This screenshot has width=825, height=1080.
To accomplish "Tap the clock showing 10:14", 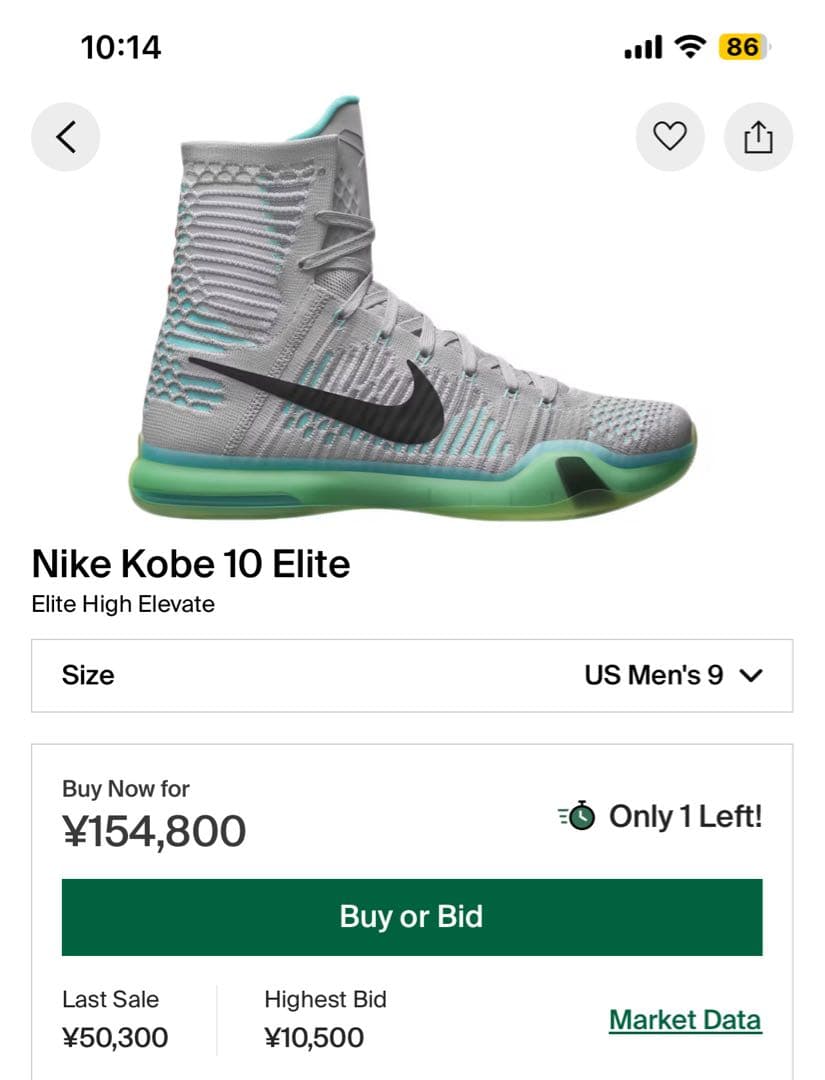I will point(119,47).
